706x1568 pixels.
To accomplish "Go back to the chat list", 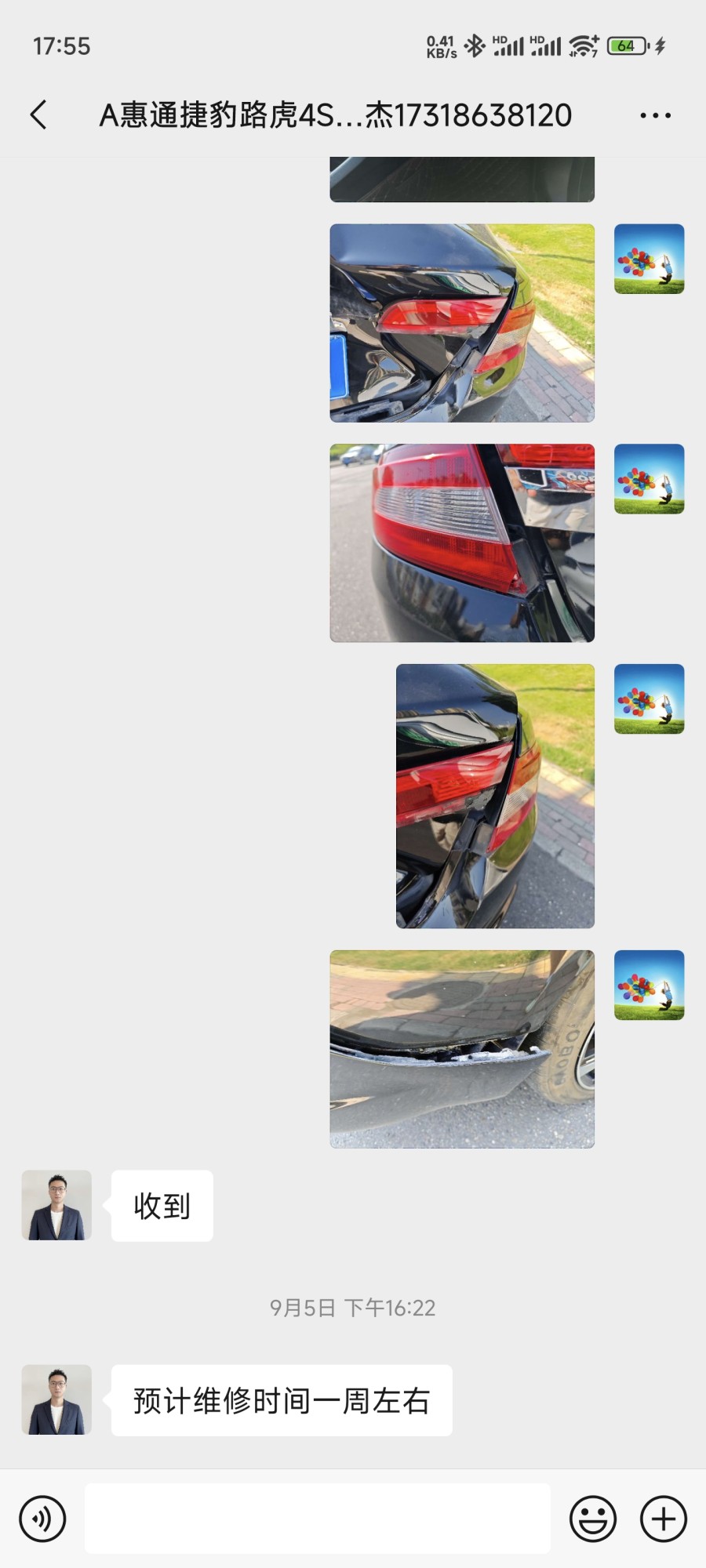I will click(x=38, y=114).
